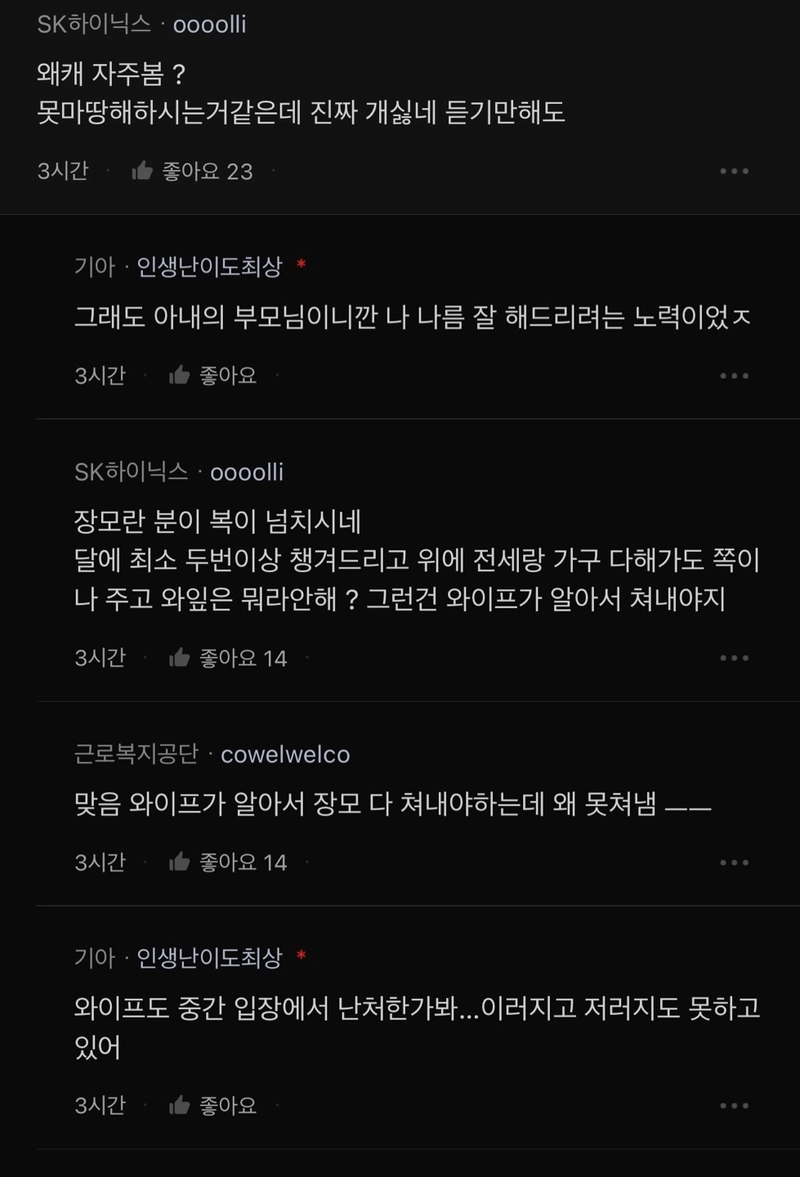Like 인생난이도최상's reply starting with 와이프도 중간
800x1177 pixels.
(180, 1106)
